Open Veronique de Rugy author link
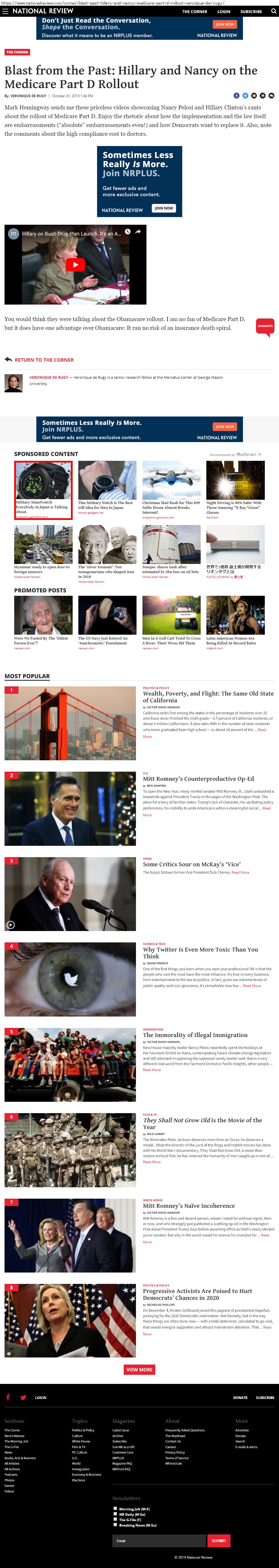The image size is (279, 1568). click(x=49, y=377)
